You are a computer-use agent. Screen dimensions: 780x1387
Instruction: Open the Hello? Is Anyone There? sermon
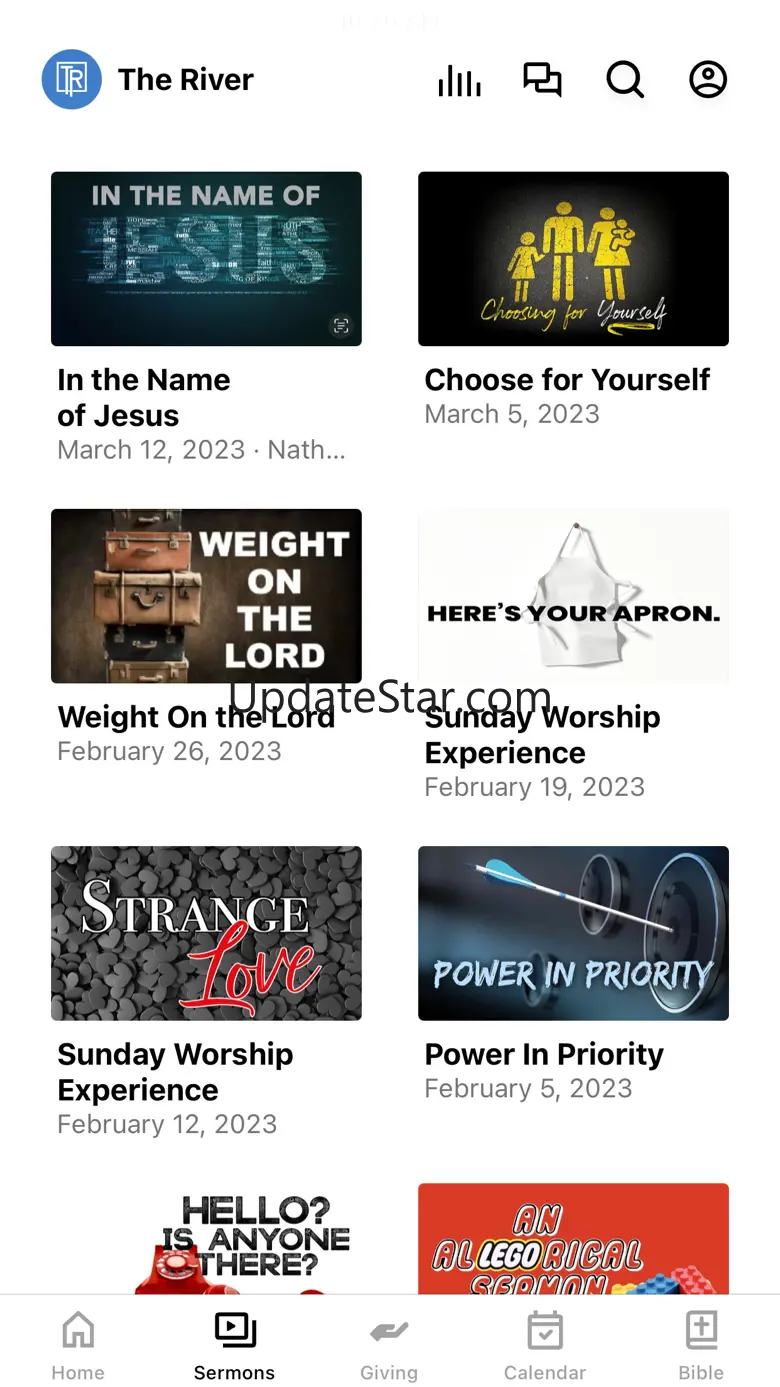click(x=206, y=1240)
